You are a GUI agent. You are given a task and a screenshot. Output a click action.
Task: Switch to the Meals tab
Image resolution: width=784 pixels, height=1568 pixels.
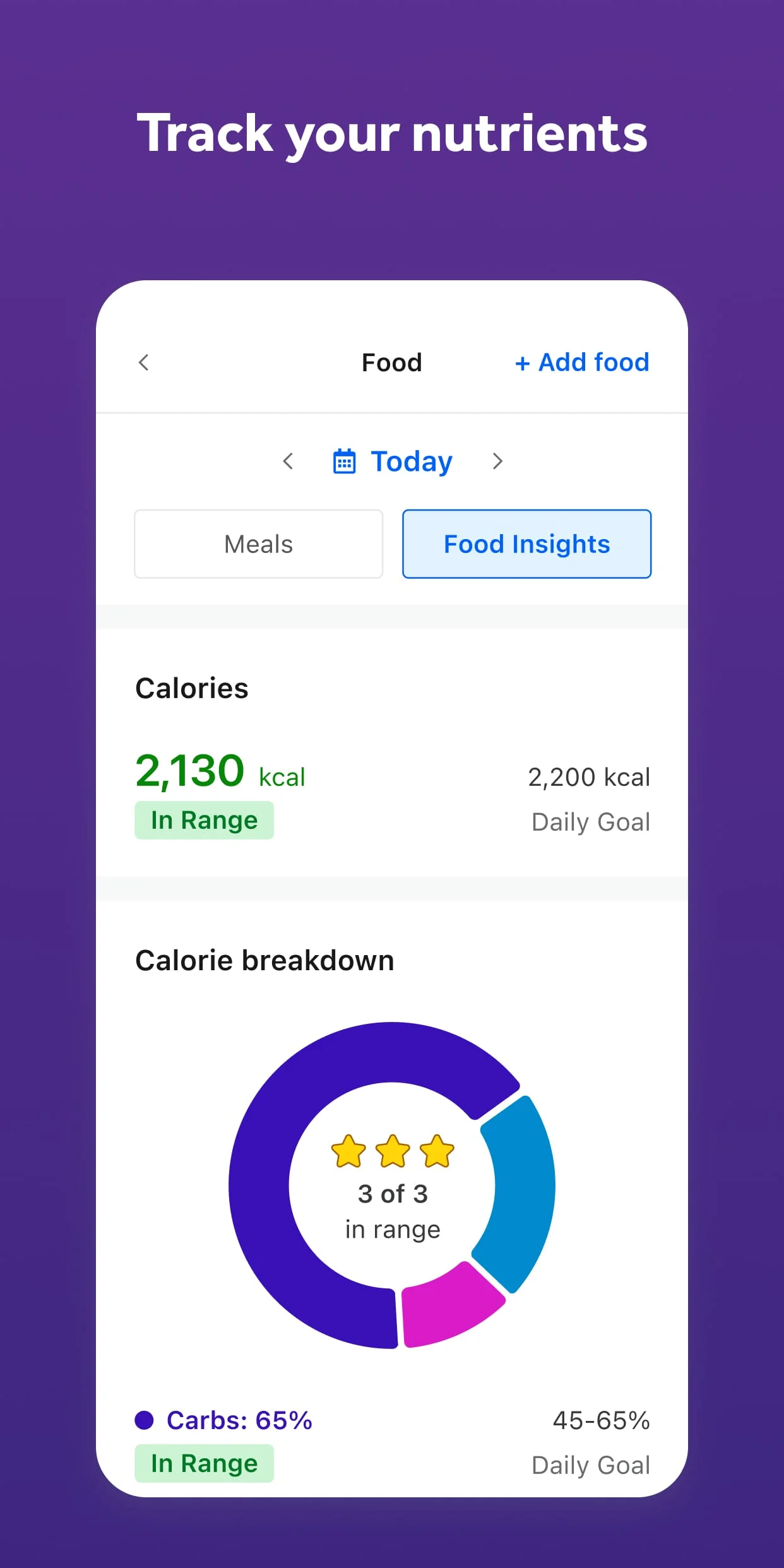point(258,543)
